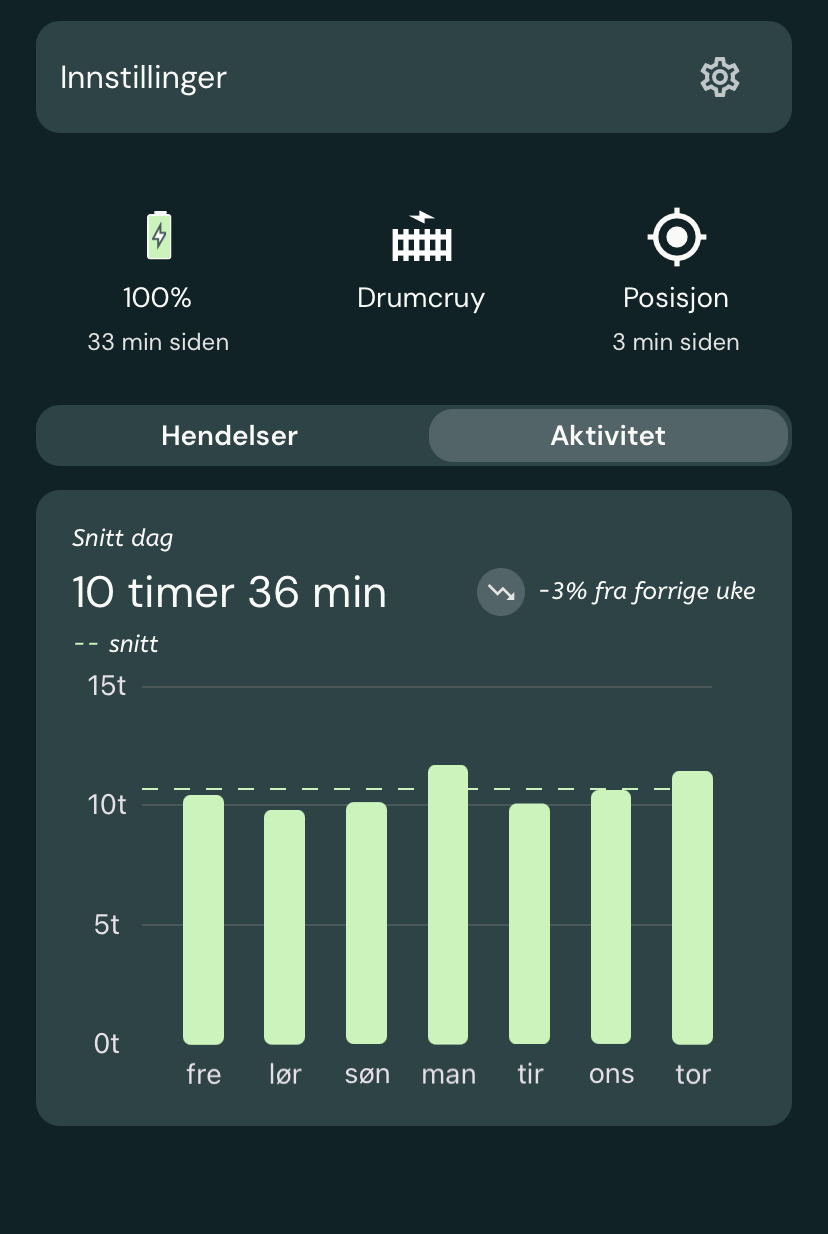Viewport: 828px width, 1234px height.
Task: Switch to the Hendelser tab
Action: click(x=230, y=436)
